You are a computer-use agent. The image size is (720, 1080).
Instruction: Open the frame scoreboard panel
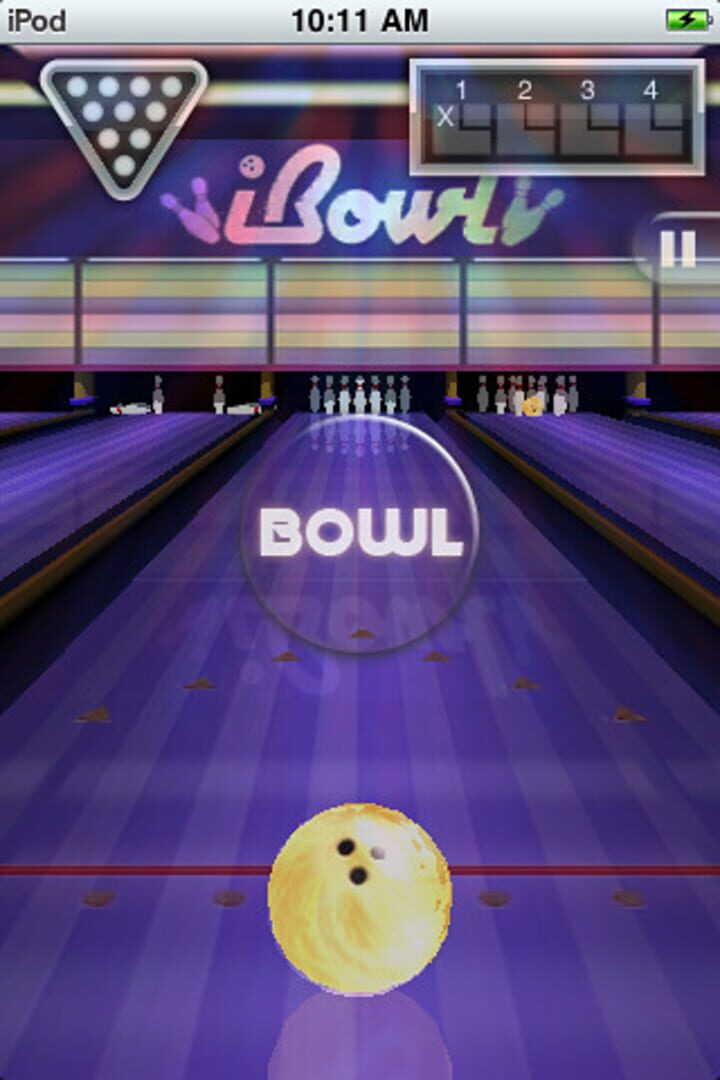(557, 118)
